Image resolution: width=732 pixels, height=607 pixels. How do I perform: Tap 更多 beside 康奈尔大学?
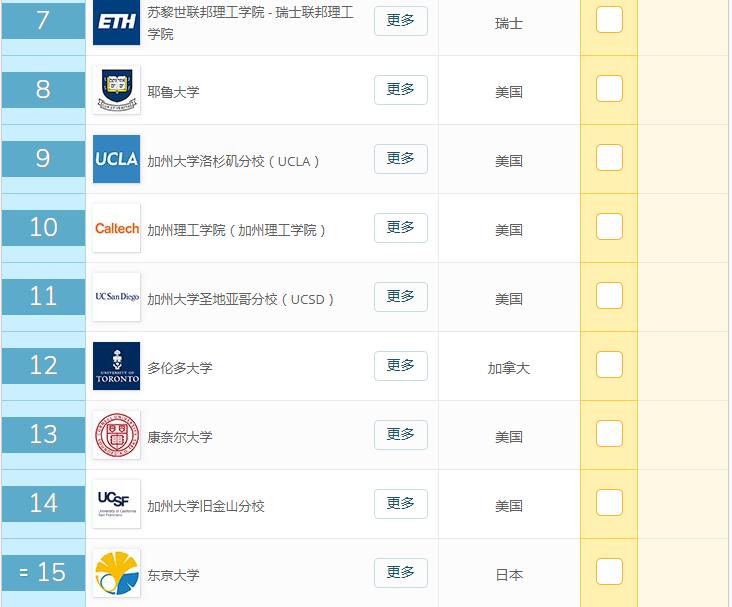point(400,435)
